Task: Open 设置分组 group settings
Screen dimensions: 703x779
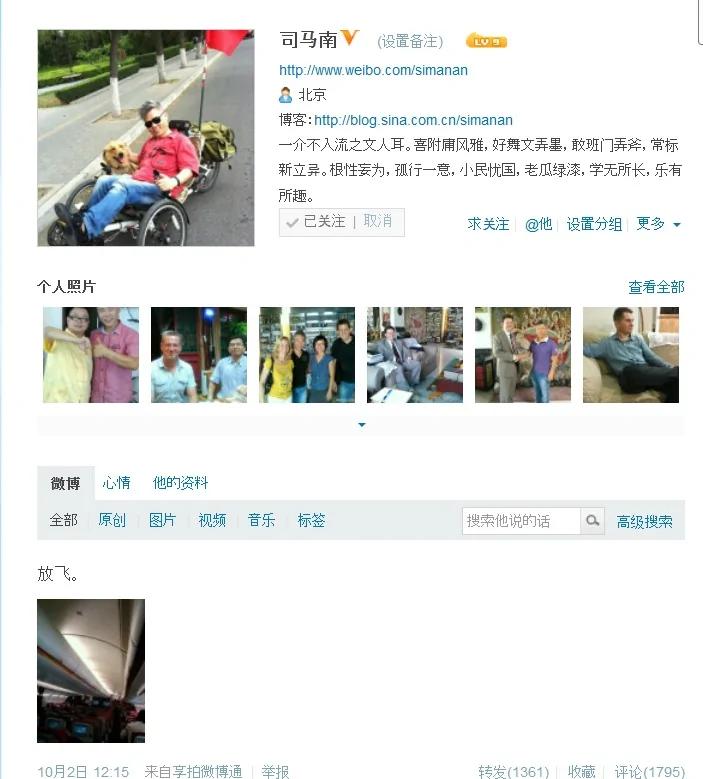Action: 594,224
